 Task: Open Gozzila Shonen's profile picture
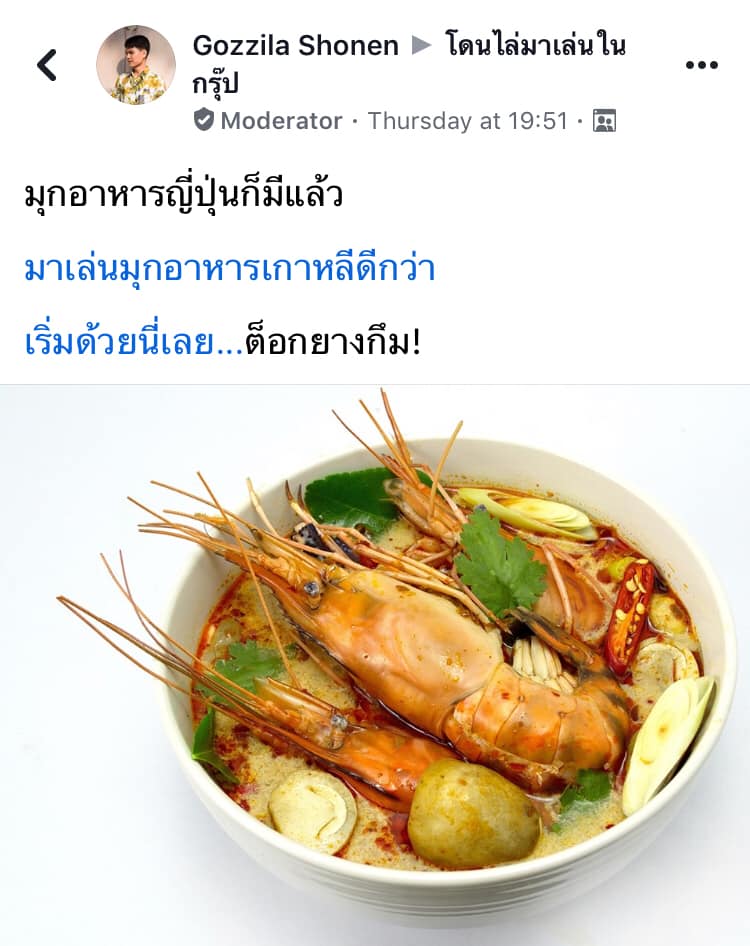(x=135, y=65)
